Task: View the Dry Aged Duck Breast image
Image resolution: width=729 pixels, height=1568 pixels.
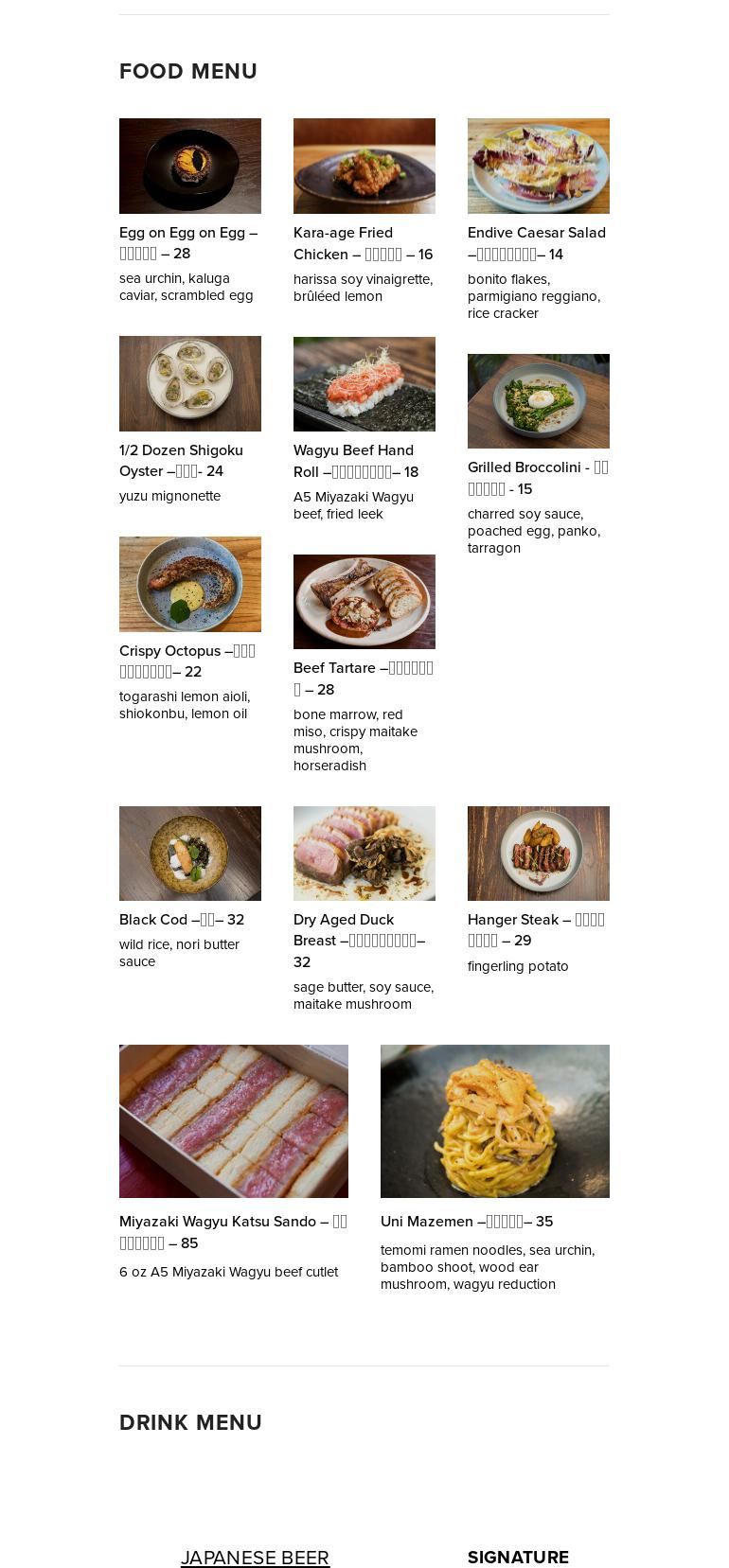Action: [x=364, y=854]
